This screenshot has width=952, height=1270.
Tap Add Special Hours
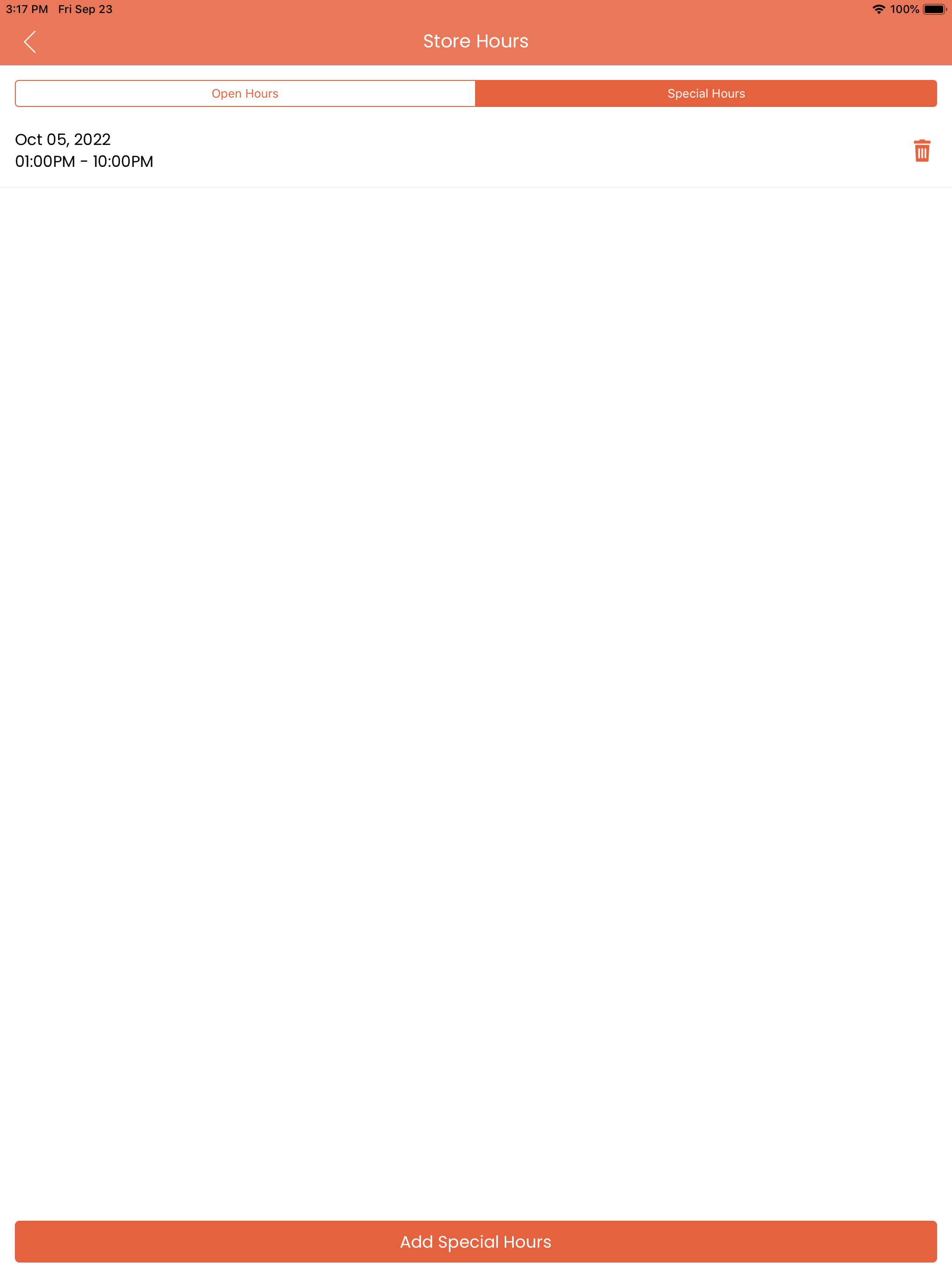476,1241
